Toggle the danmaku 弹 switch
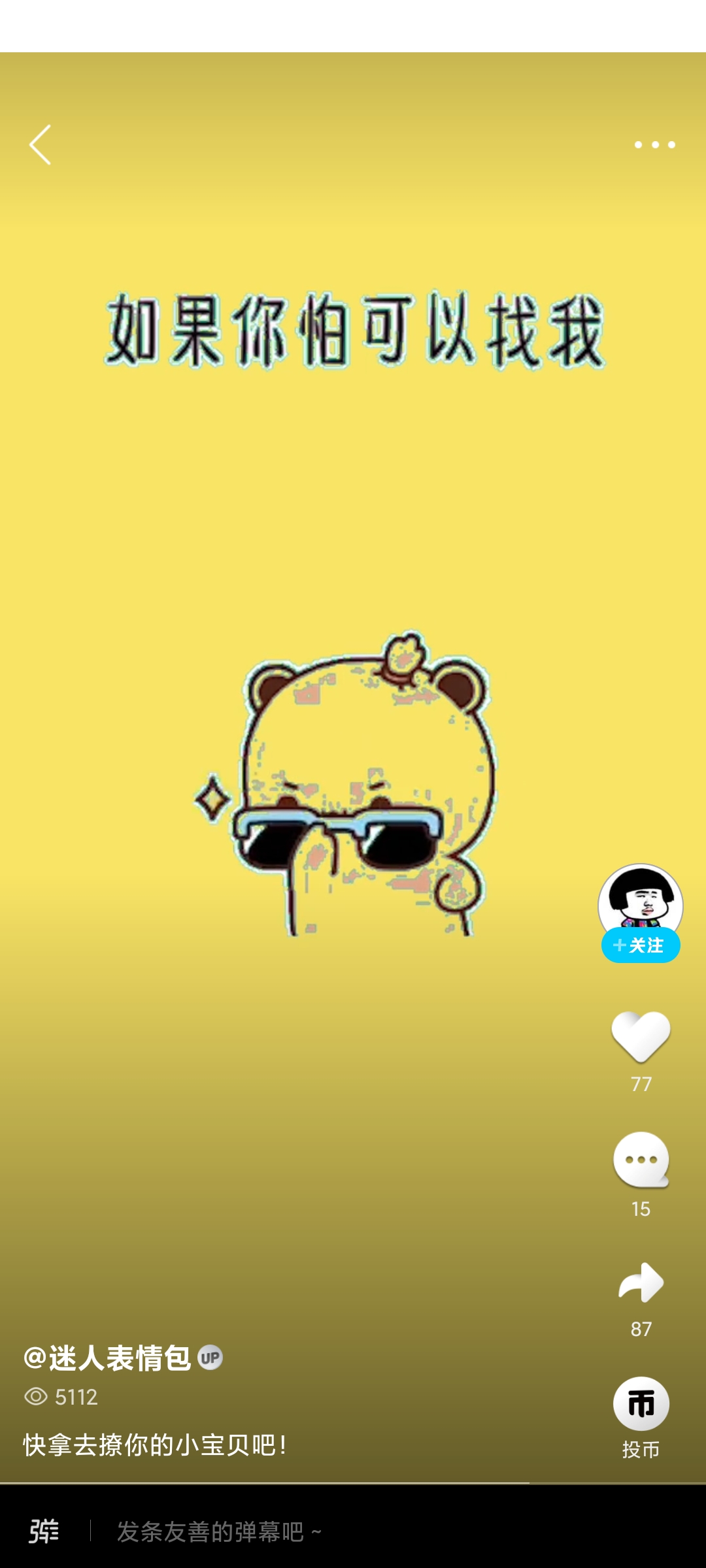The width and height of the screenshot is (706, 1568). pos(44,1531)
